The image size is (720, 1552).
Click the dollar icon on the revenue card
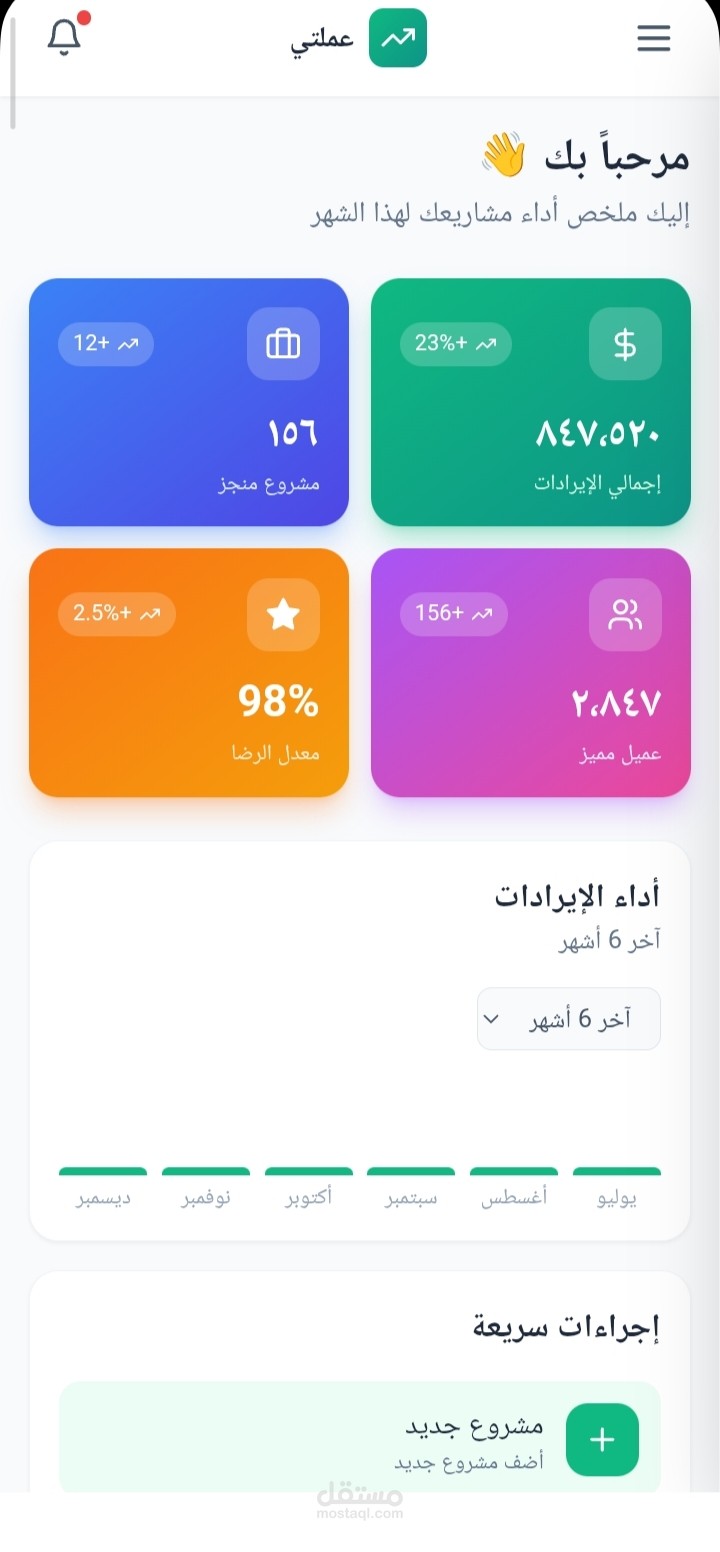(x=624, y=344)
